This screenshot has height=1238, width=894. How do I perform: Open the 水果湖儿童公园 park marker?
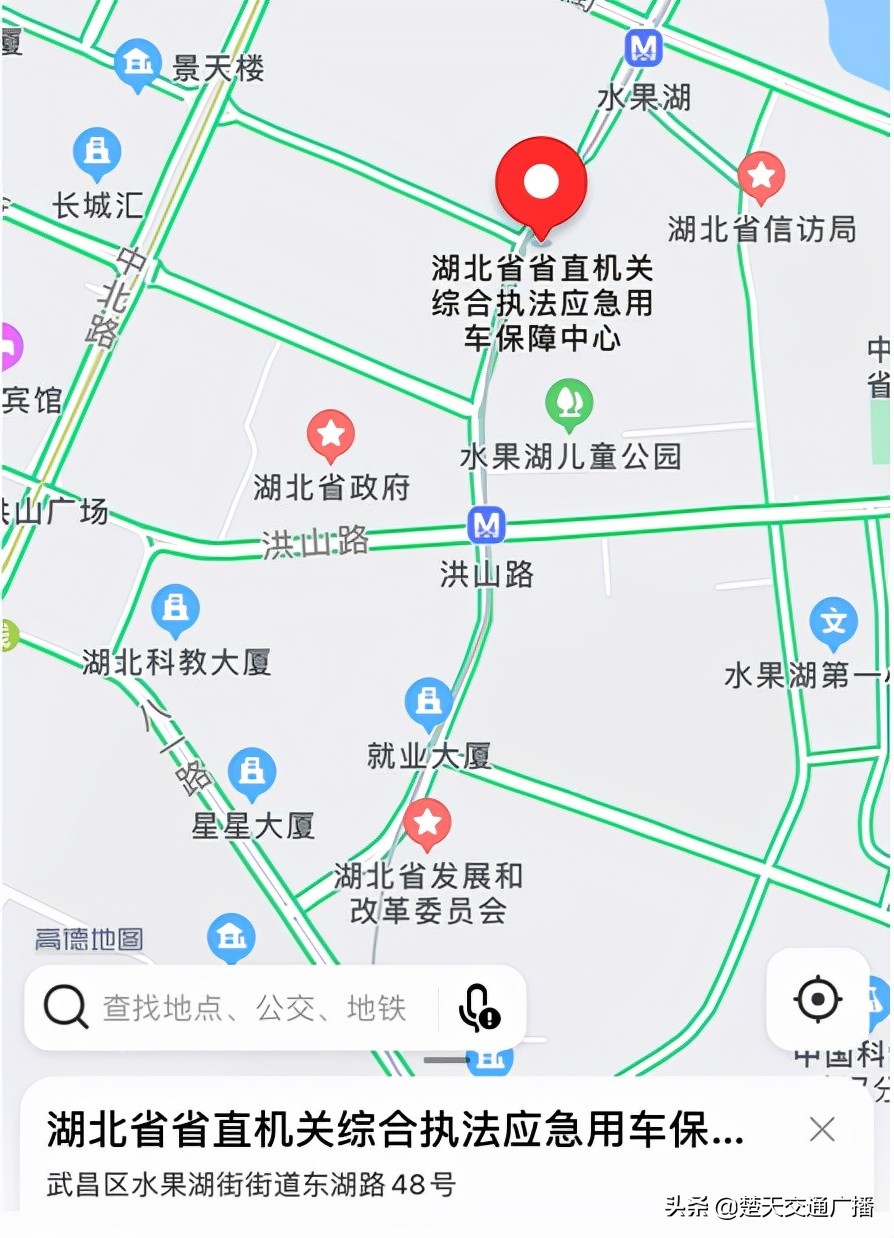pyautogui.click(x=569, y=402)
